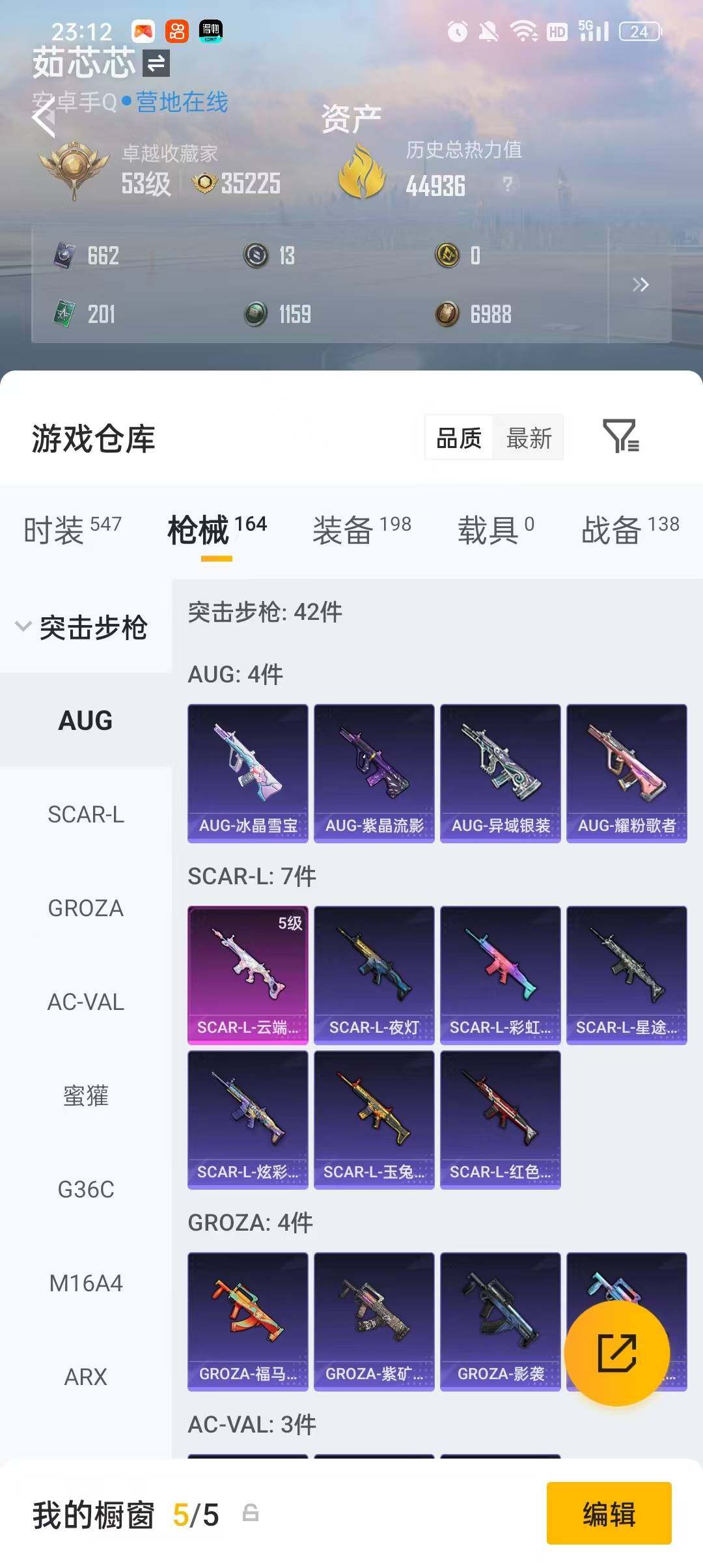Switch to the 时装 tab
Image resolution: width=703 pixels, height=1568 pixels.
[x=72, y=529]
